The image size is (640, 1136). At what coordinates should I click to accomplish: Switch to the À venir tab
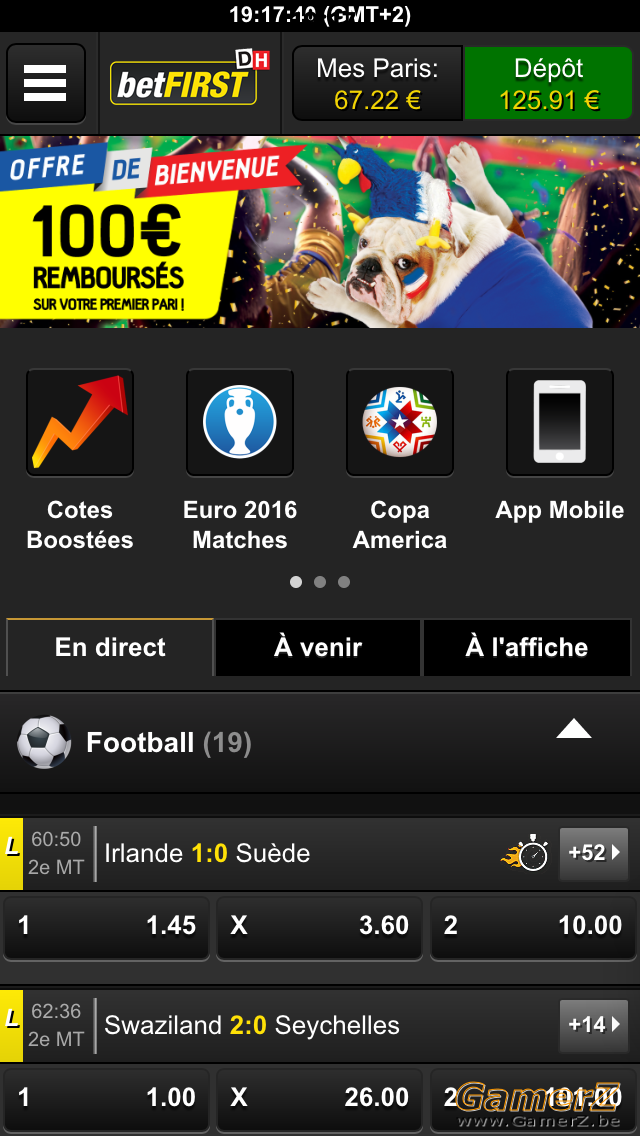pos(318,647)
